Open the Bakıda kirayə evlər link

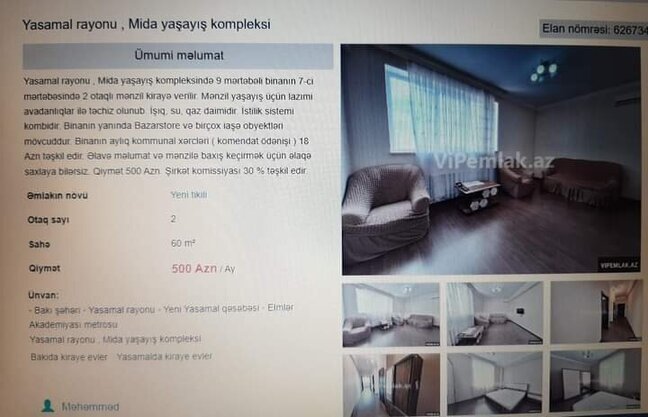(x=68, y=356)
